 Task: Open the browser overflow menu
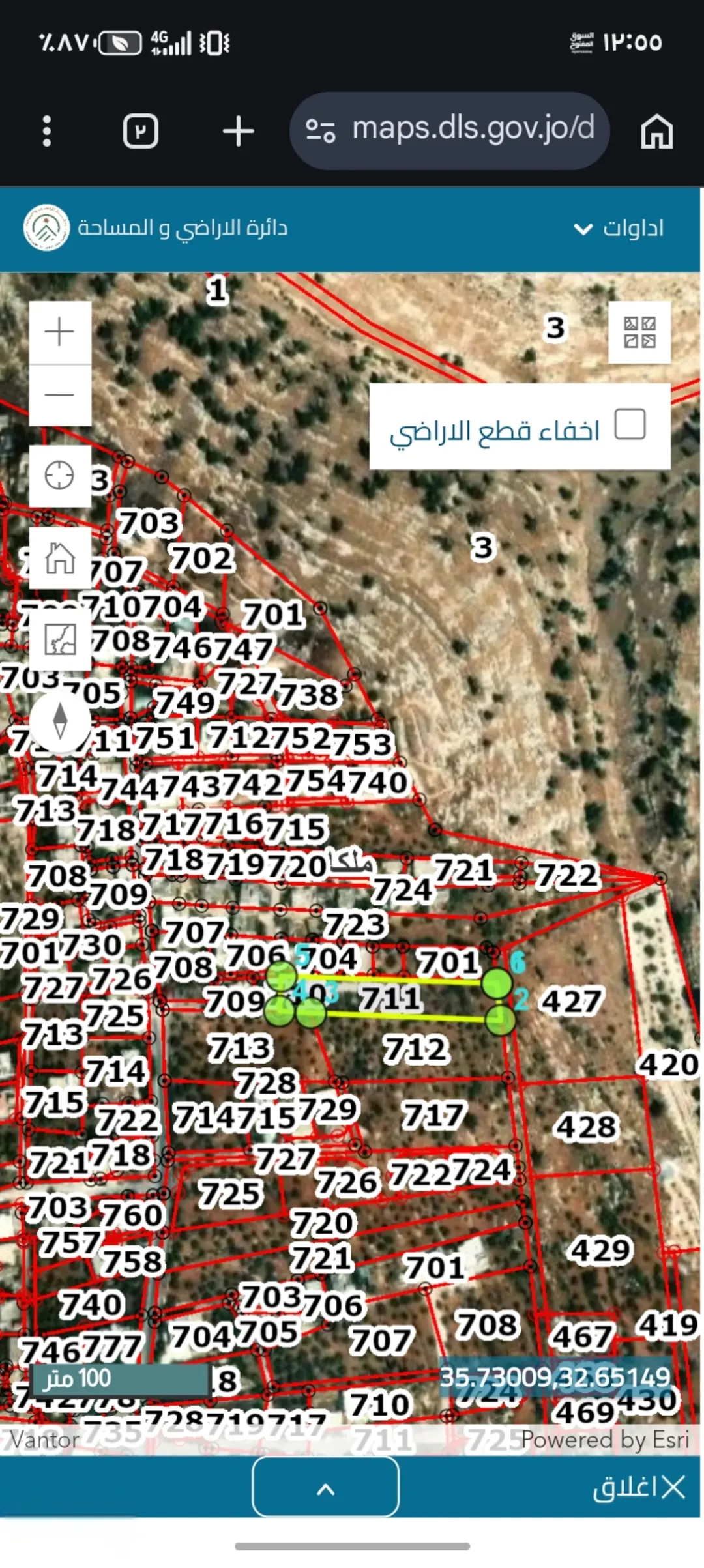(x=46, y=131)
